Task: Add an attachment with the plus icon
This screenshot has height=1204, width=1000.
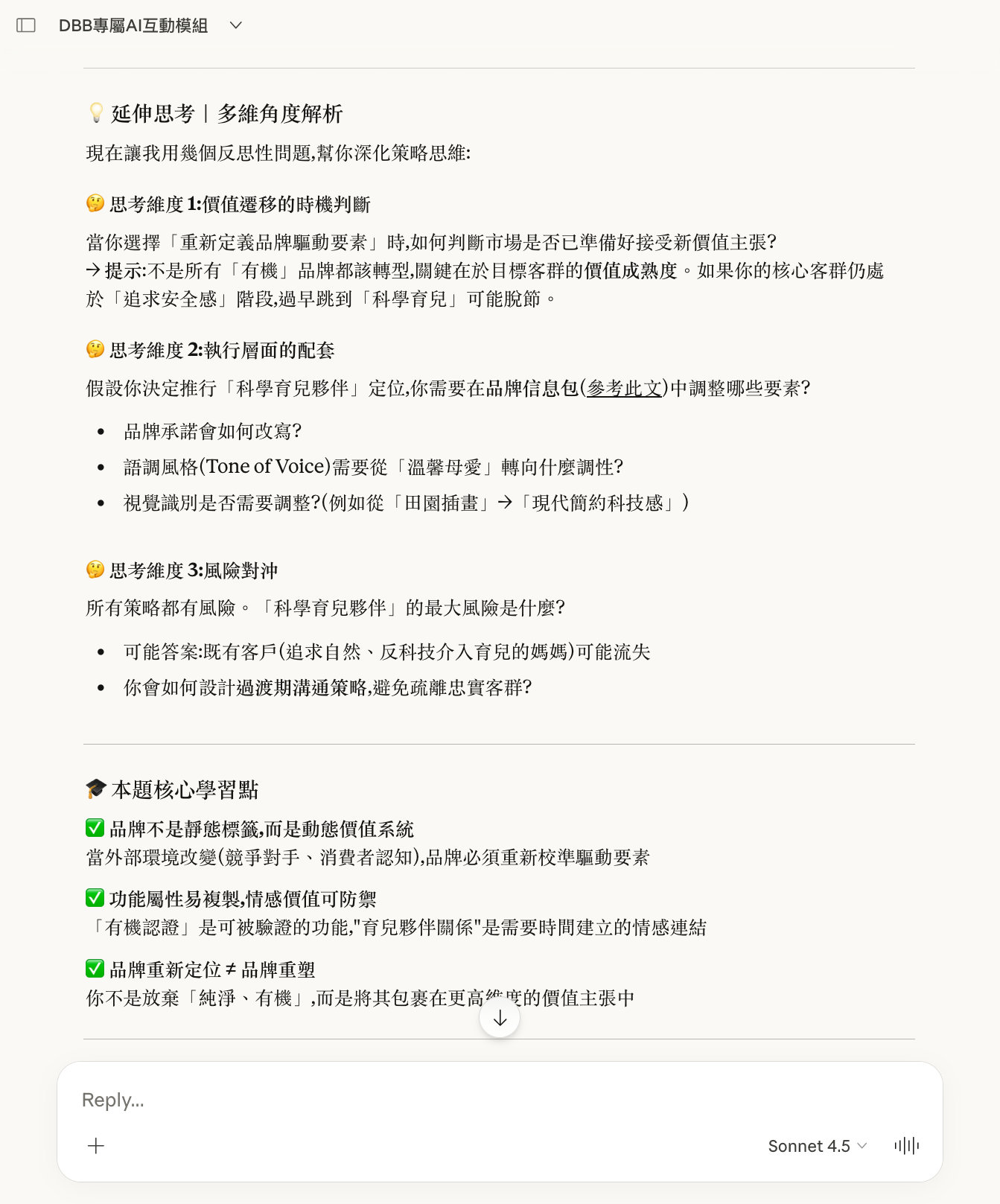Action: [96, 1146]
